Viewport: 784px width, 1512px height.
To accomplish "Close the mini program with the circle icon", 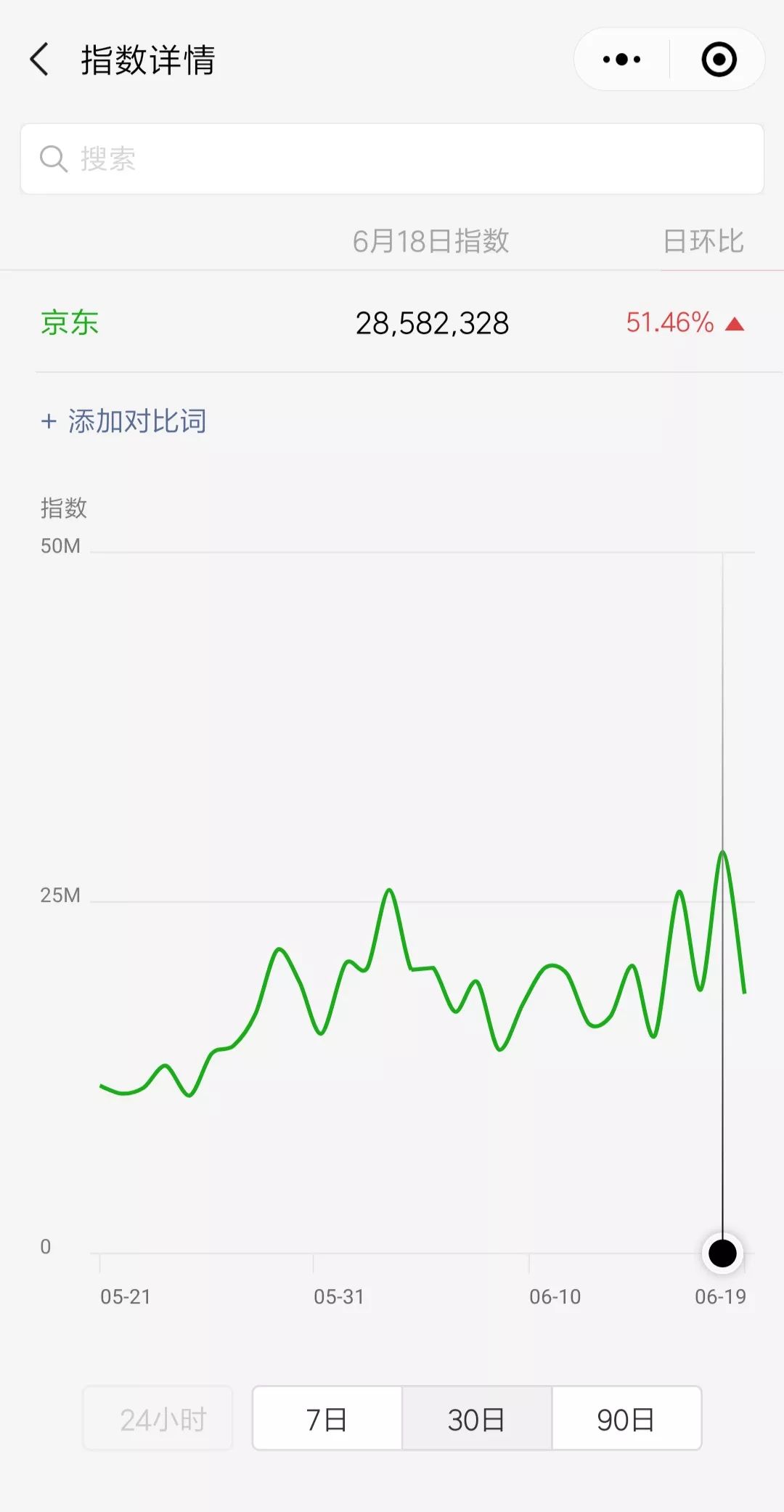I will point(719,60).
